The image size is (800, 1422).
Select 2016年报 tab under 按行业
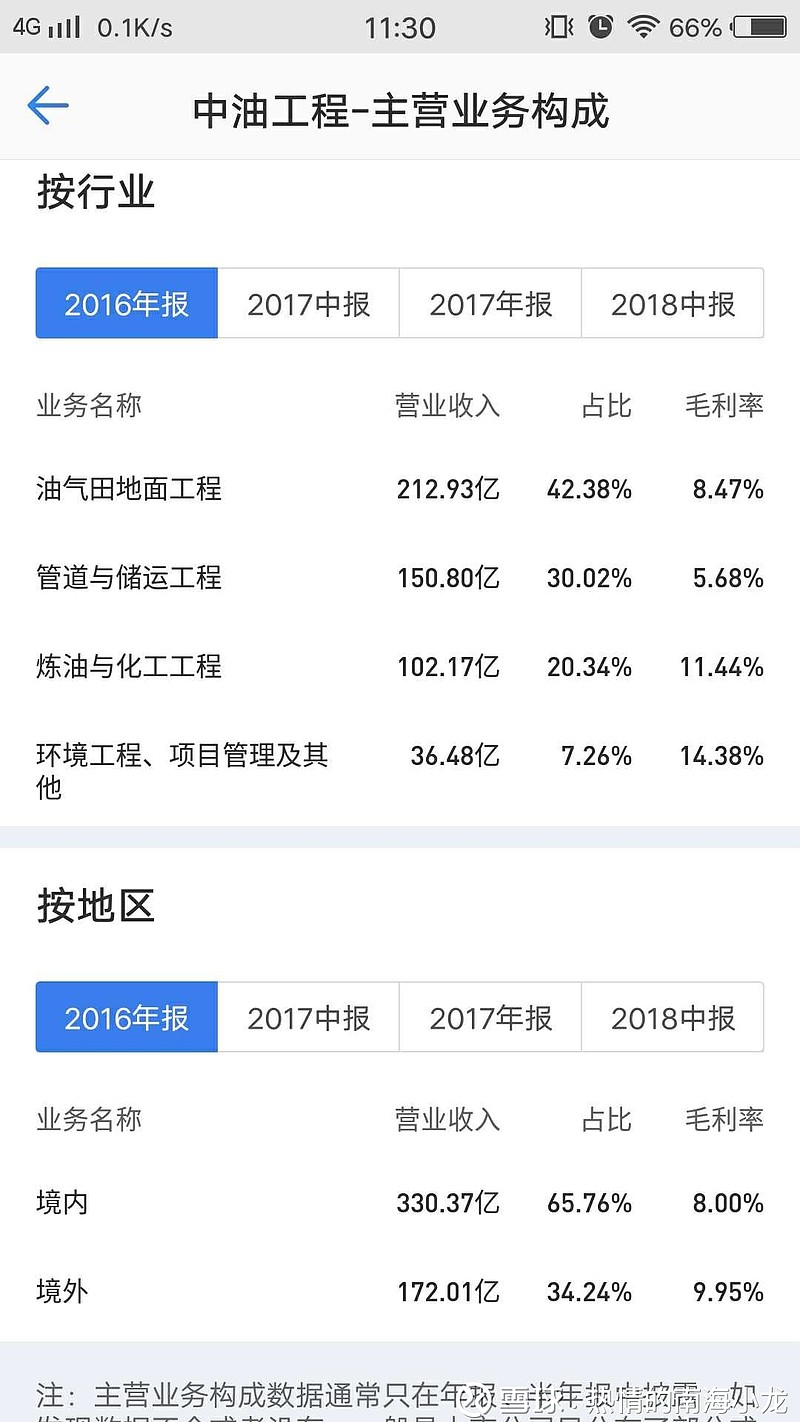click(127, 303)
